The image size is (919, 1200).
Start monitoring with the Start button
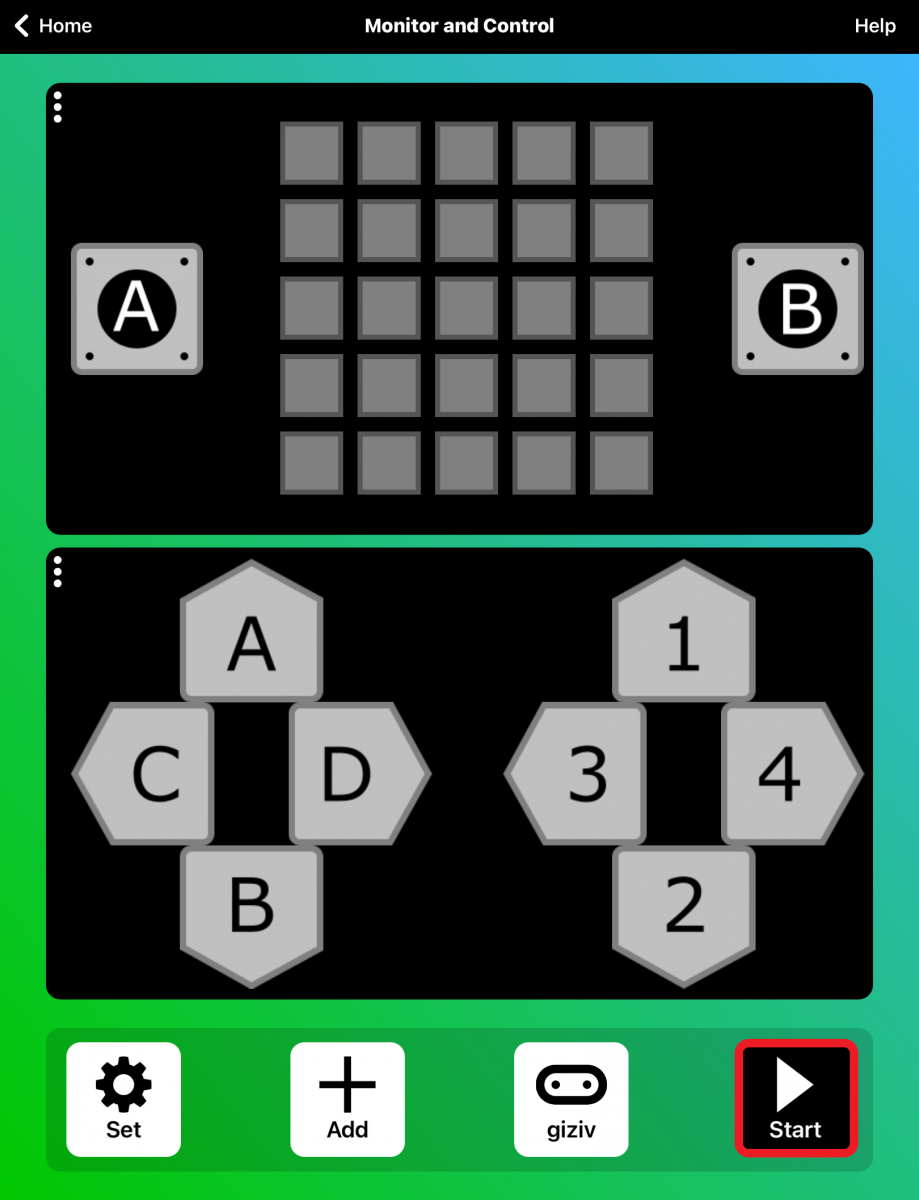[796, 1099]
